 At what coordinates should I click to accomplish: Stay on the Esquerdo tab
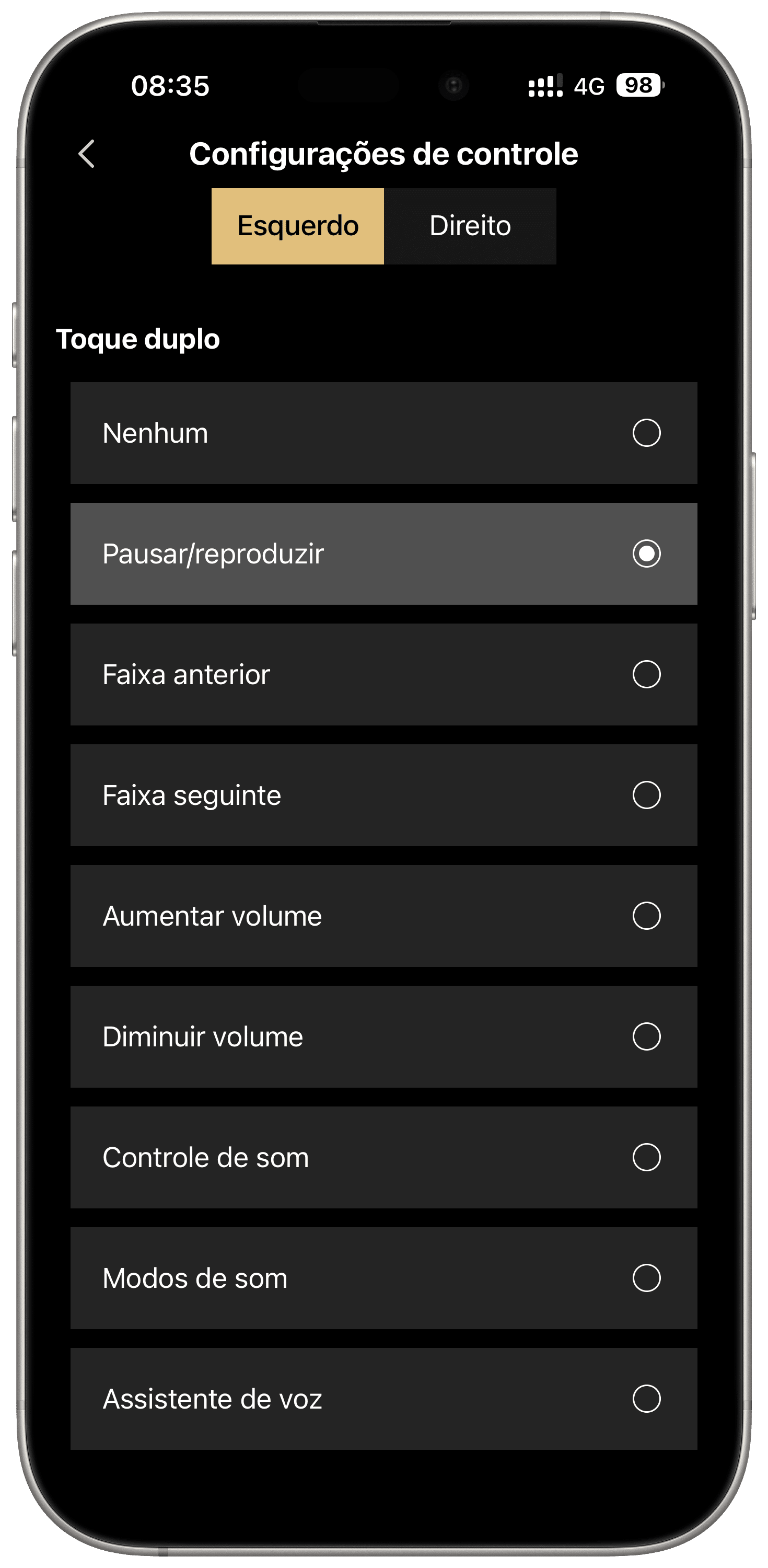(x=298, y=226)
